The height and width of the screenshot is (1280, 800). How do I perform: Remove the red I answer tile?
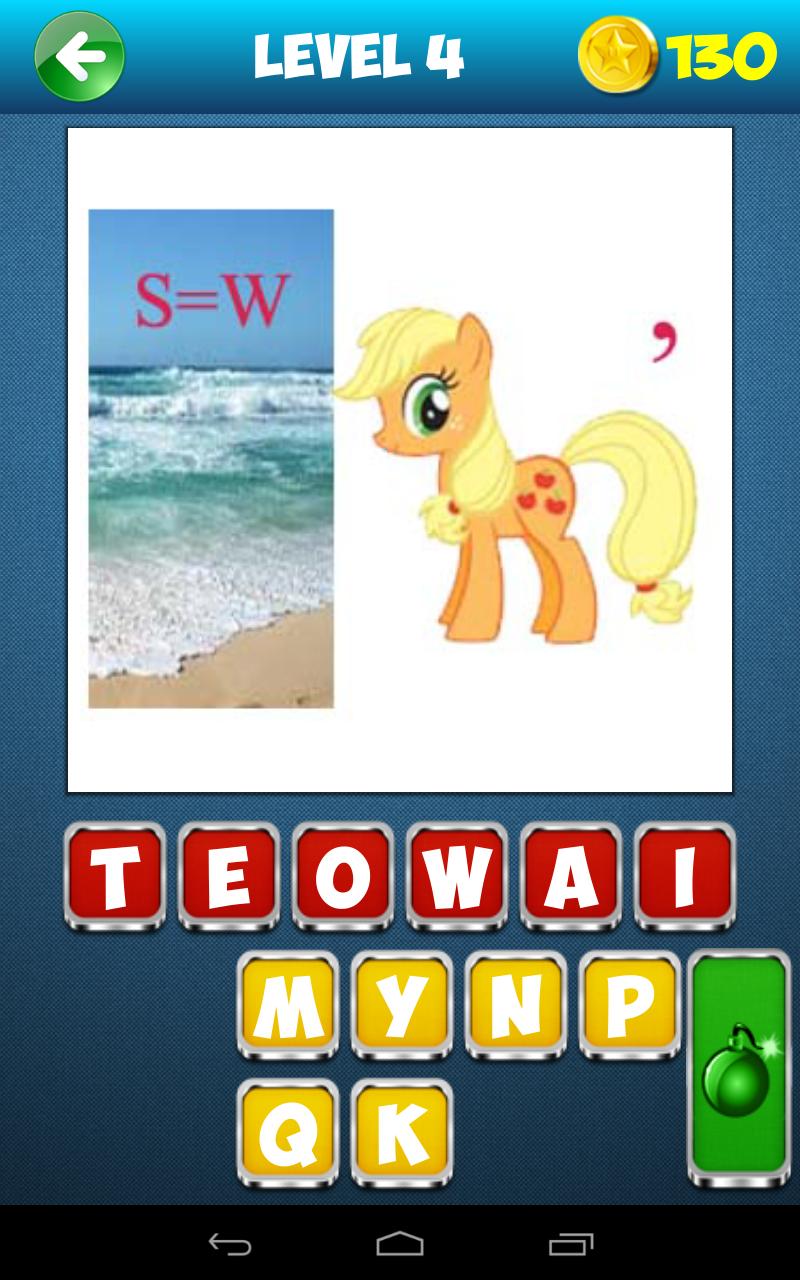(x=685, y=876)
